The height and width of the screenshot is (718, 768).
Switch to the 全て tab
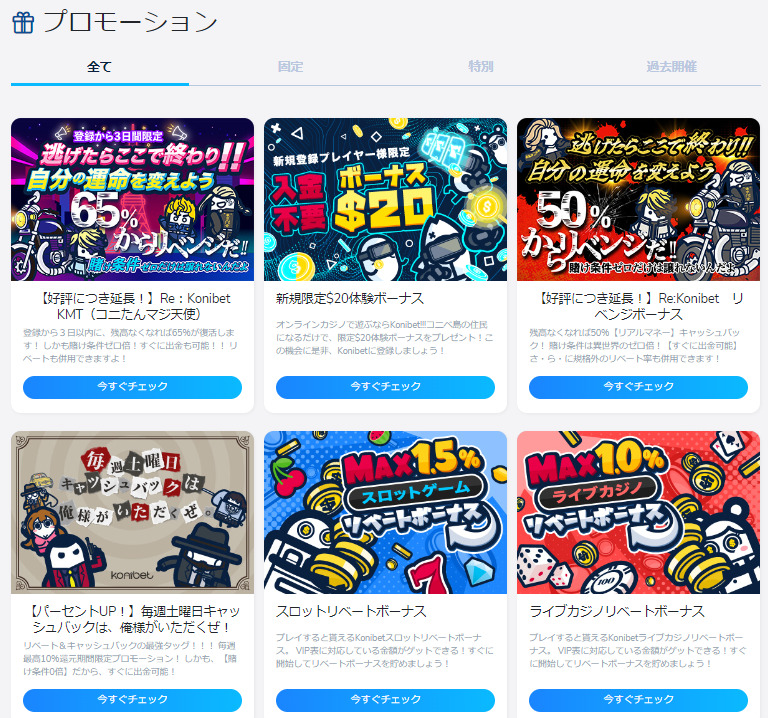[99, 67]
